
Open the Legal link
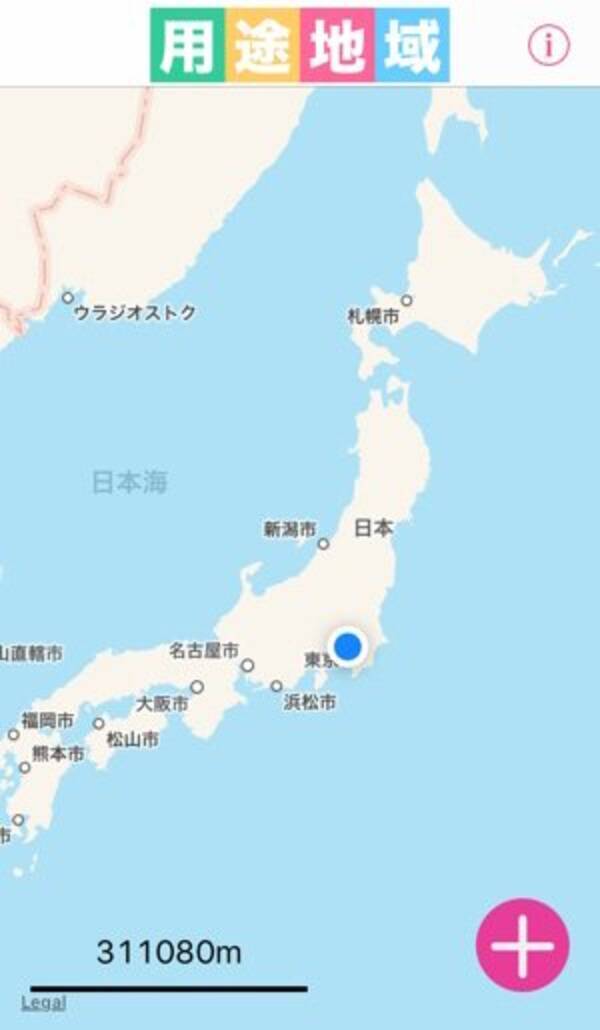click(44, 1002)
